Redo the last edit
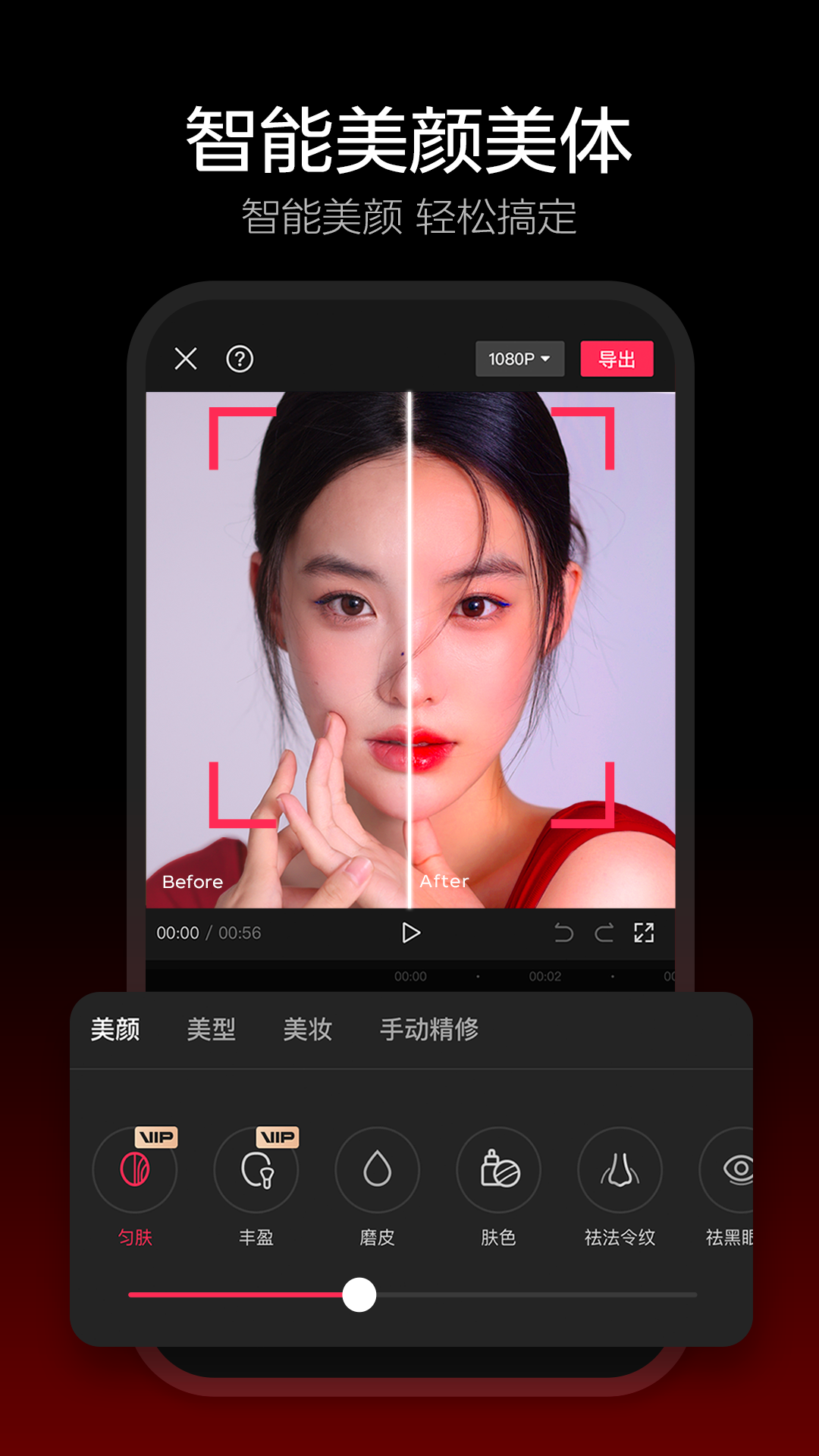The image size is (819, 1456). (x=604, y=934)
